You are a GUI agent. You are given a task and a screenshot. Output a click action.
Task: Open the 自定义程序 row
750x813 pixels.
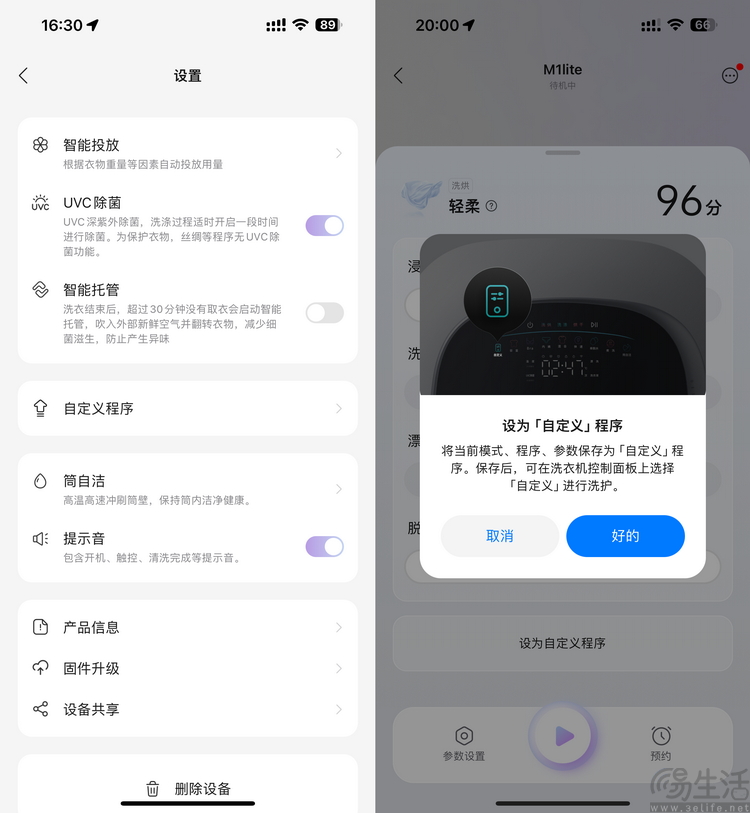(x=187, y=408)
